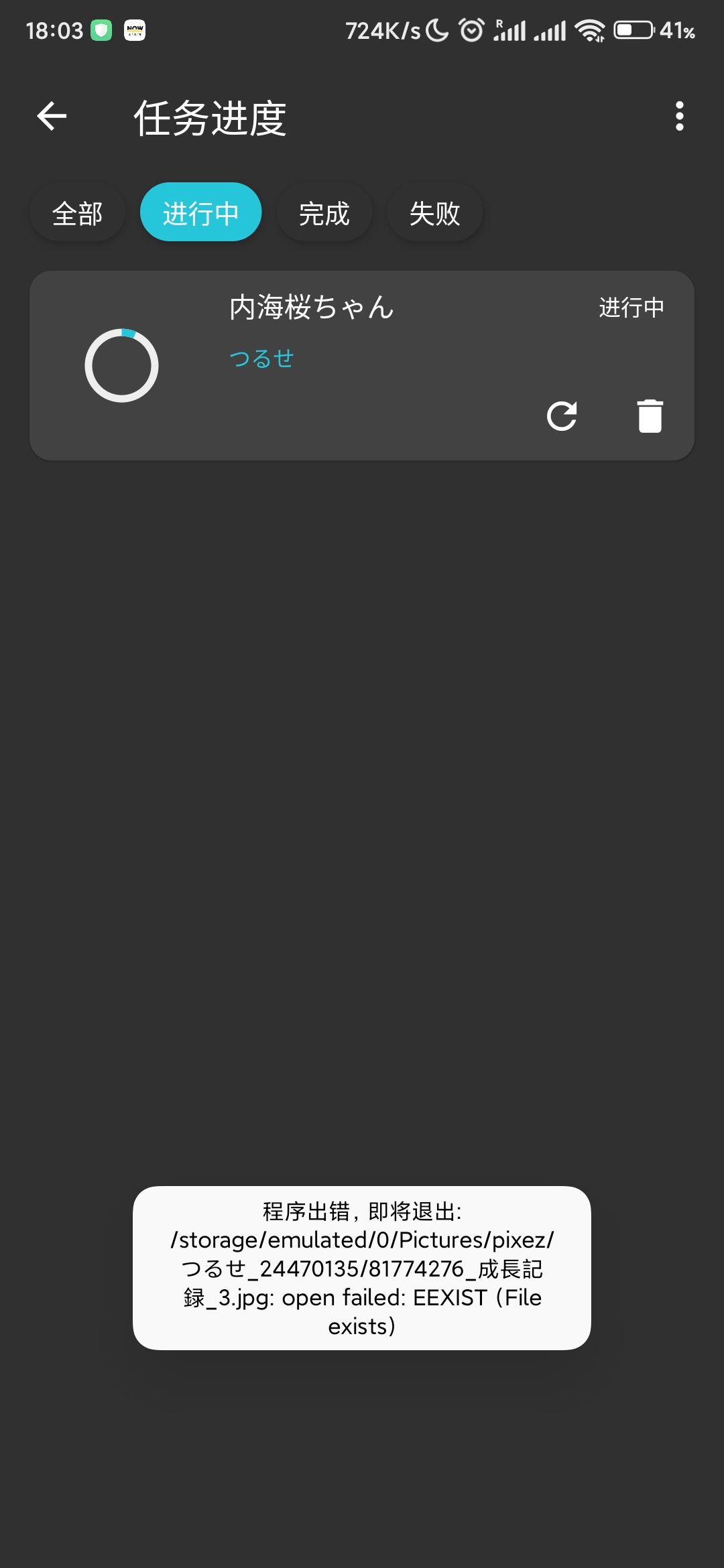The image size is (724, 1568).
Task: Delete the 内海桜ちゃん download task
Action: coord(650,416)
